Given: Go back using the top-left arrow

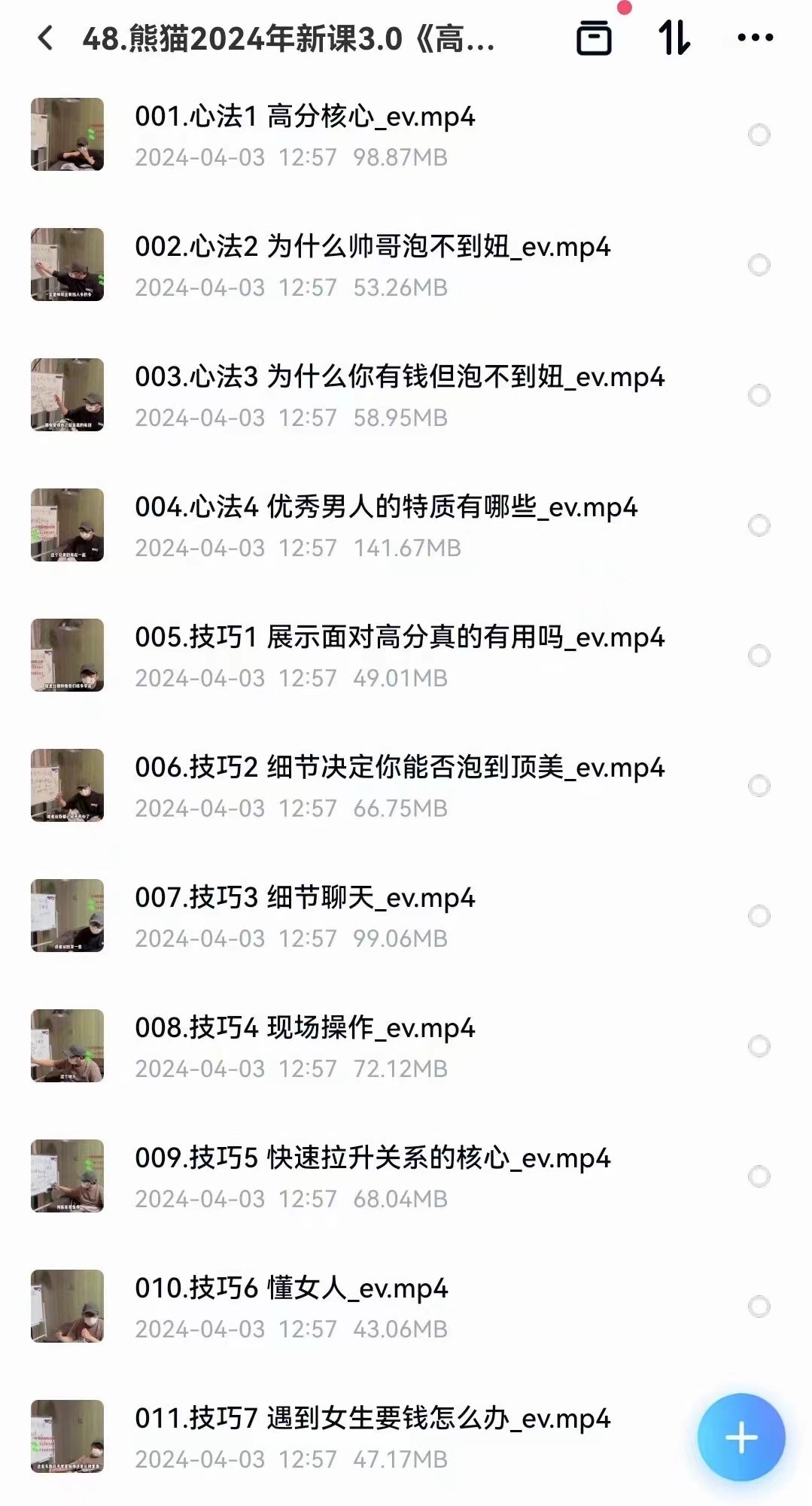Looking at the screenshot, I should coord(45,38).
